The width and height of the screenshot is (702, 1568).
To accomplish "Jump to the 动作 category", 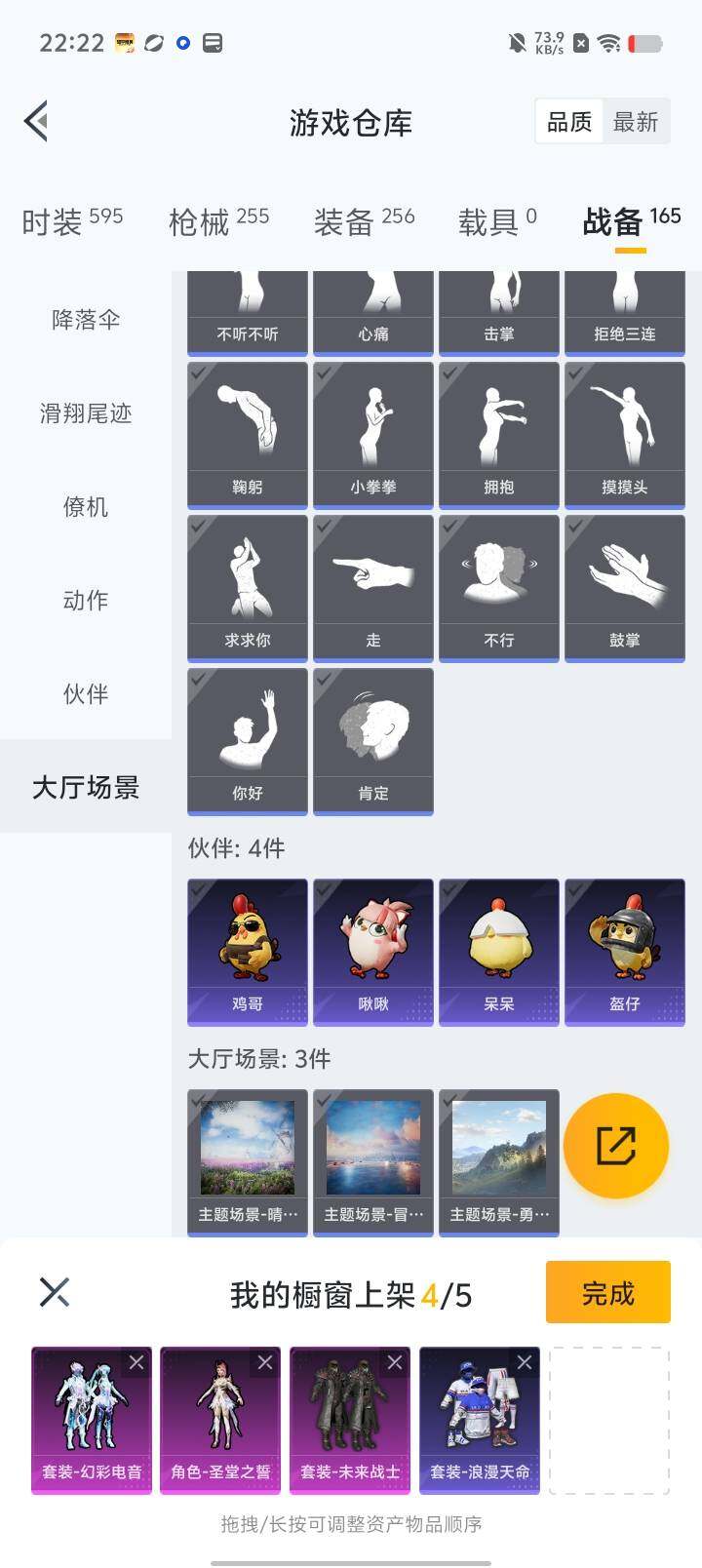I will (x=86, y=600).
